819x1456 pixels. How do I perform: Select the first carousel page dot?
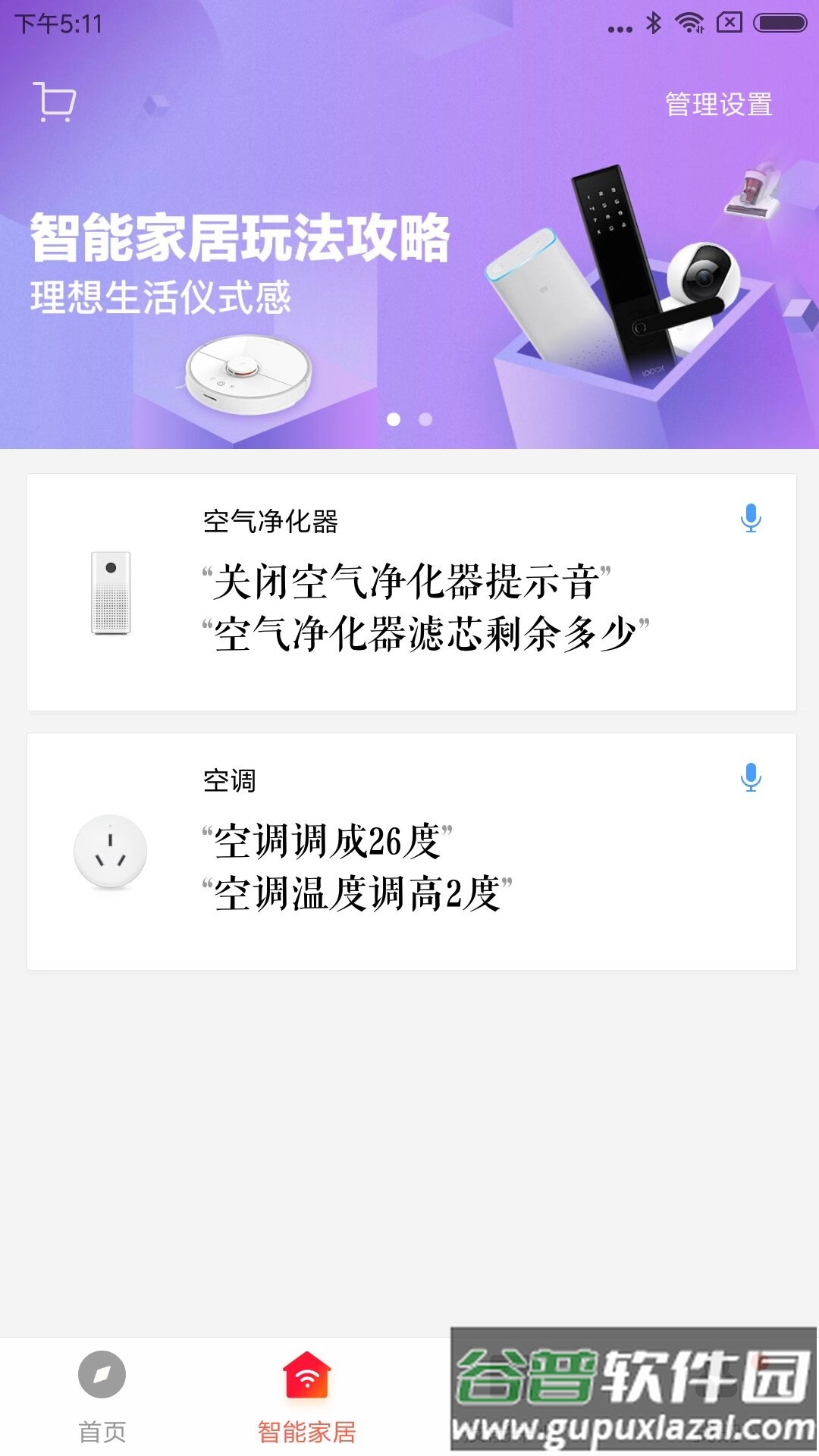pyautogui.click(x=394, y=417)
